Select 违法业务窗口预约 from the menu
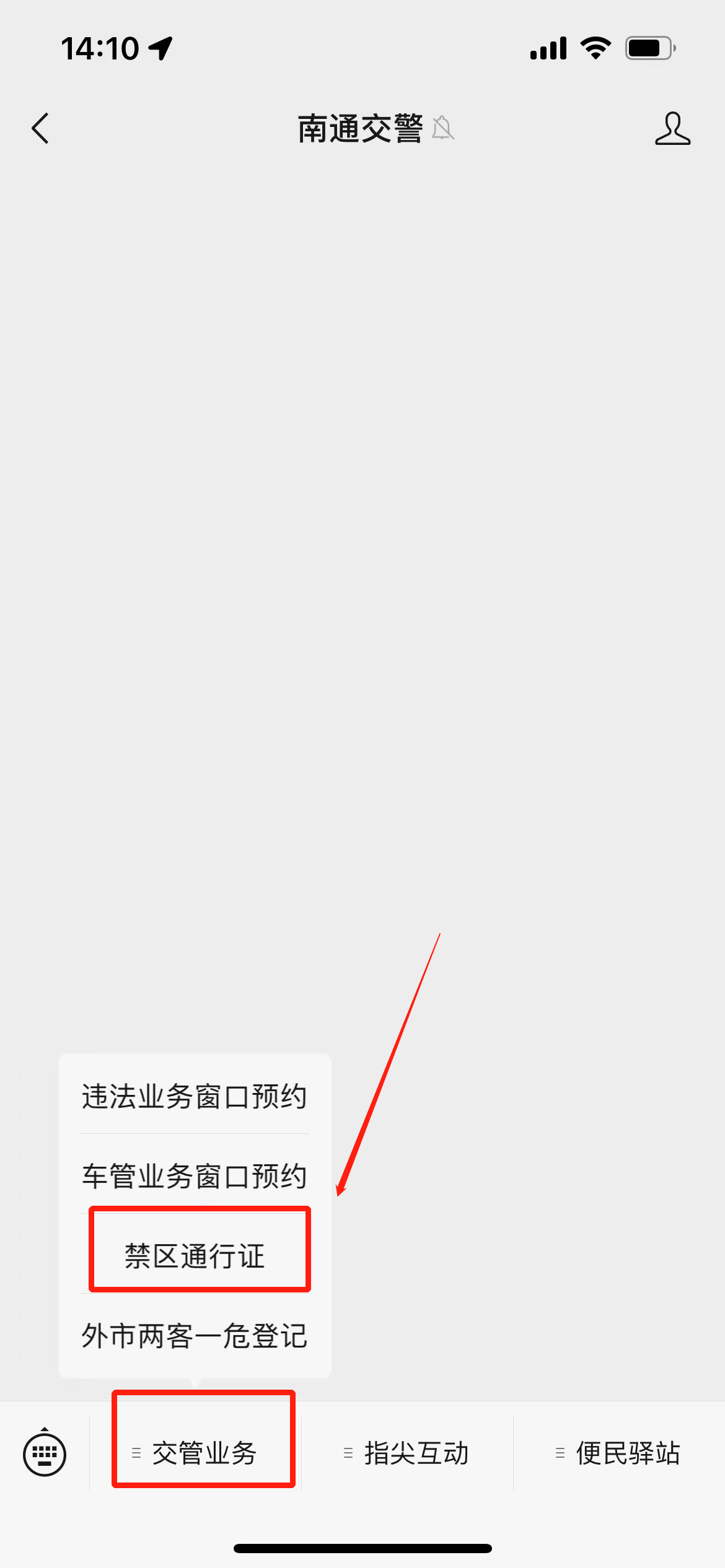The image size is (725, 1568). click(195, 1096)
